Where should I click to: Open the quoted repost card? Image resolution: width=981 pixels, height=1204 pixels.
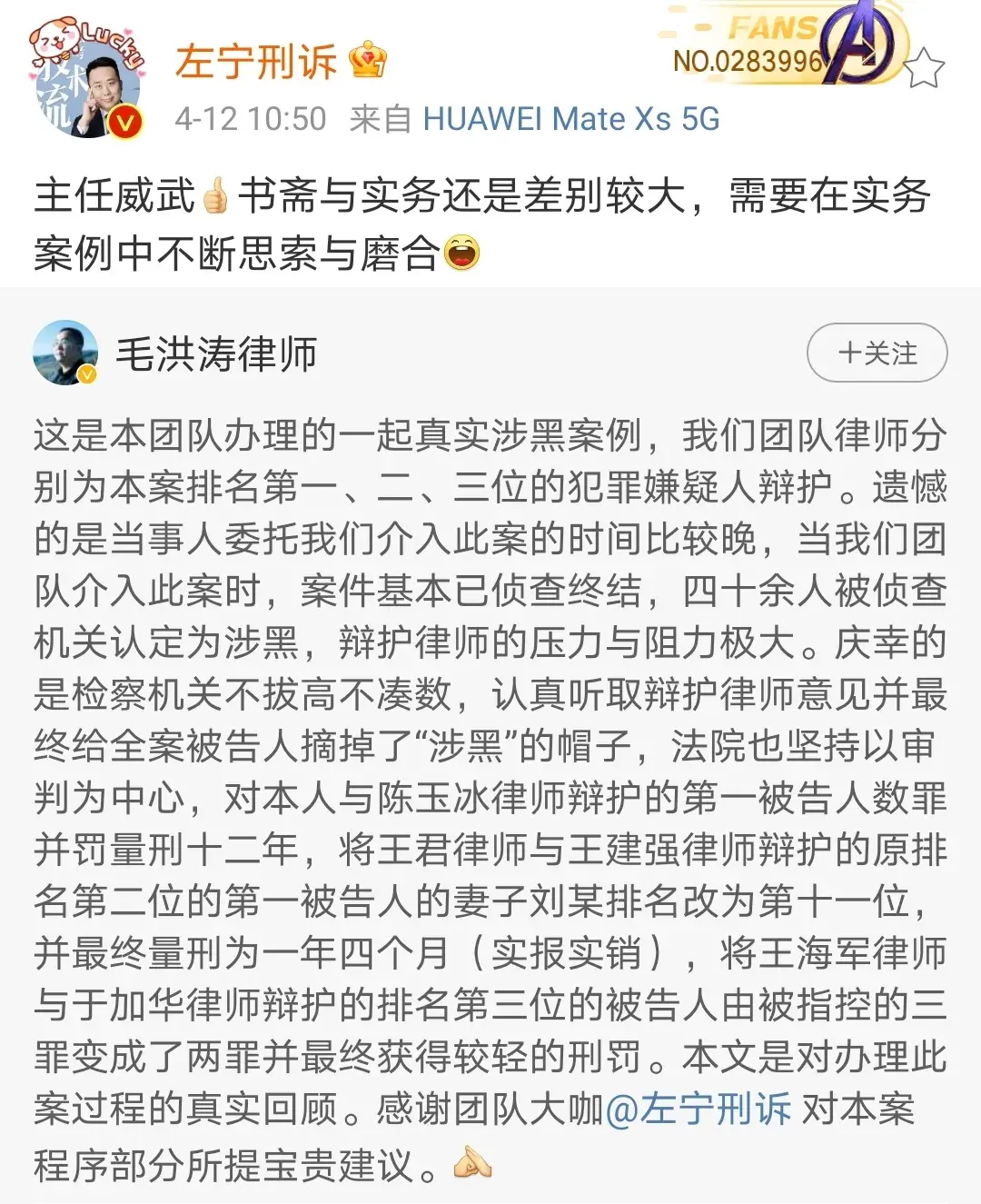(490, 745)
